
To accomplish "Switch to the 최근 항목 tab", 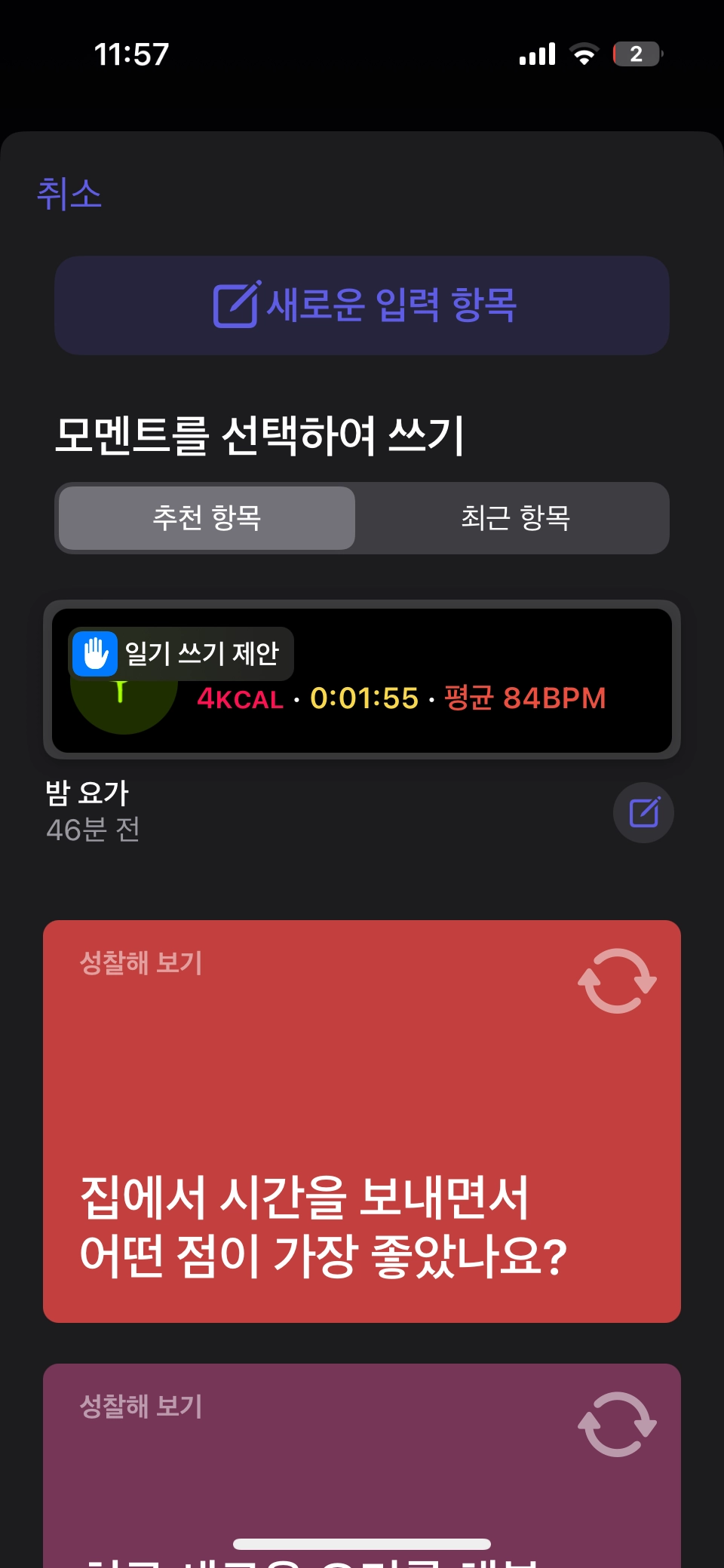I will pos(515,518).
